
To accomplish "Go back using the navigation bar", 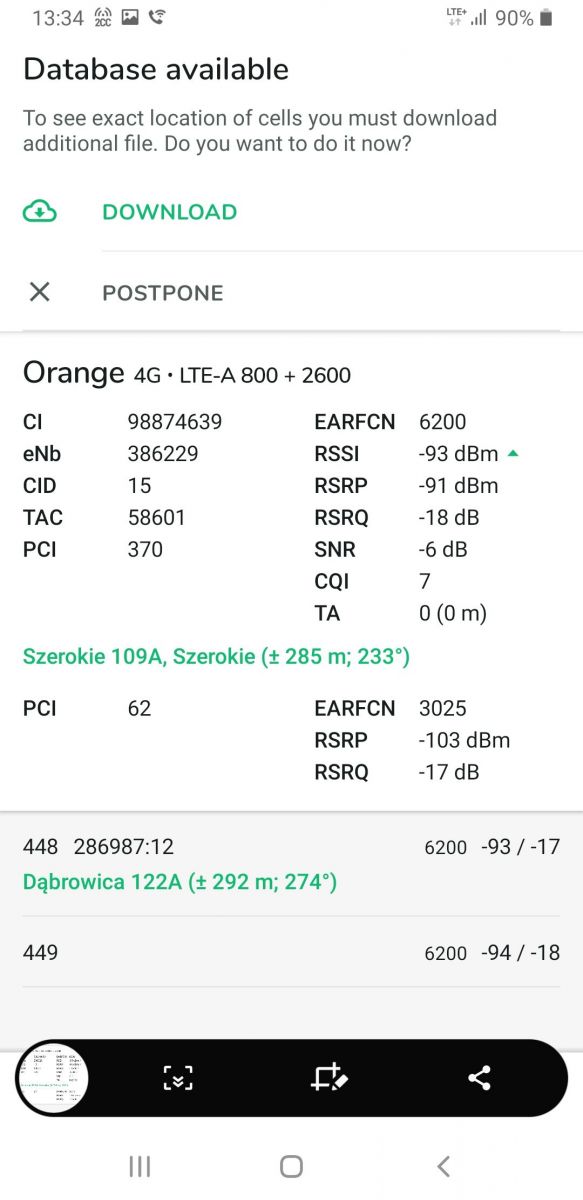I will tap(443, 1166).
